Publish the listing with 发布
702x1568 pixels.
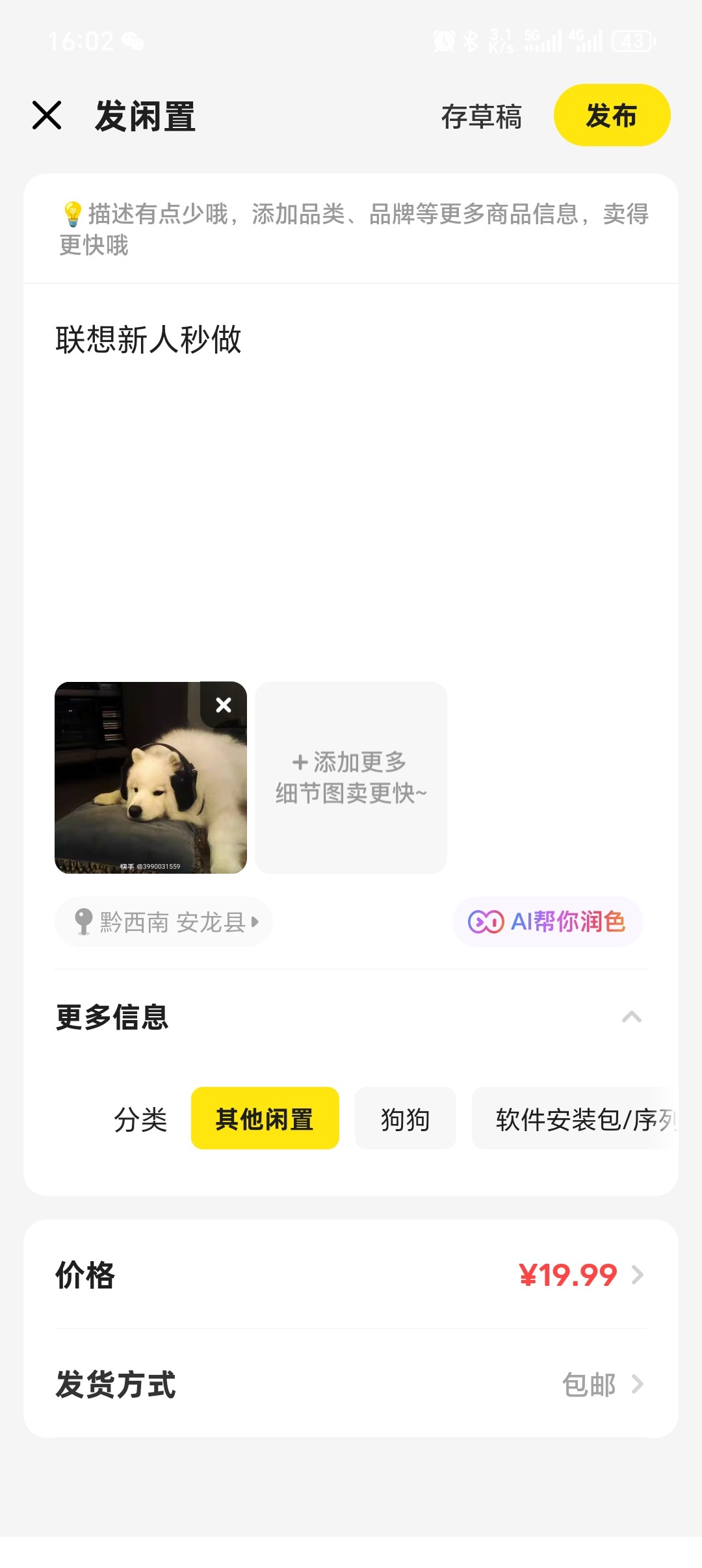[611, 116]
